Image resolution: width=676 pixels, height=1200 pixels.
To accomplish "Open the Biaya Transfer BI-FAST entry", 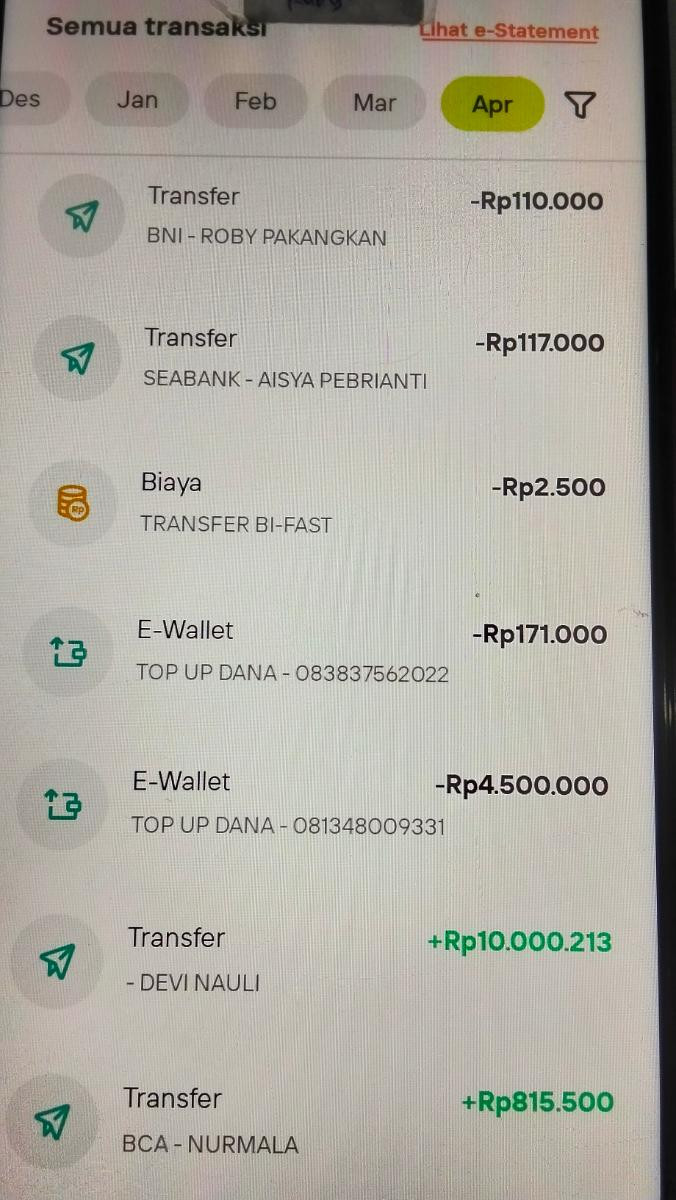I will 330,503.
